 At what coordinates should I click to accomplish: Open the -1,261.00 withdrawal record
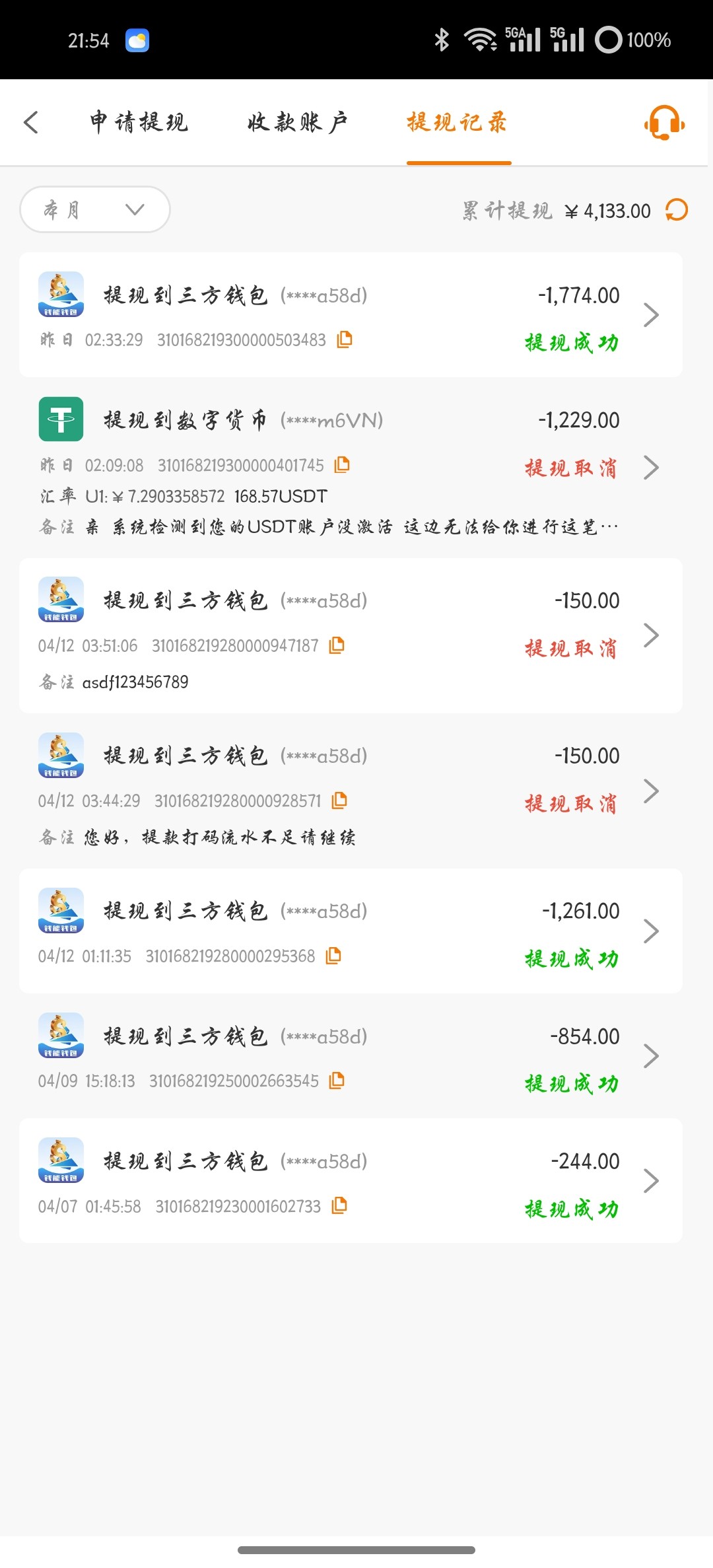tap(651, 931)
